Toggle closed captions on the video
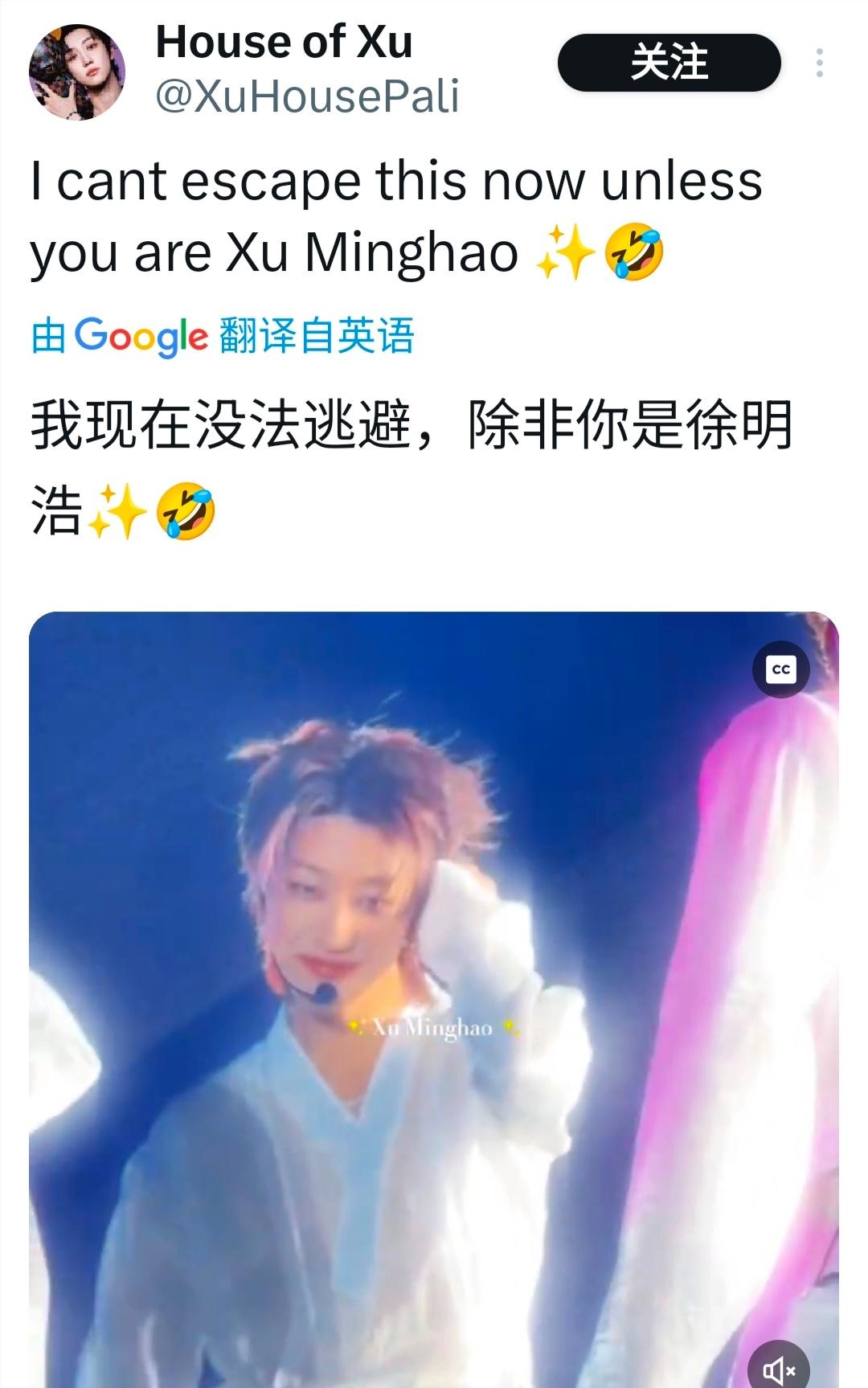Screen dimensions: 868x1388 point(780,669)
